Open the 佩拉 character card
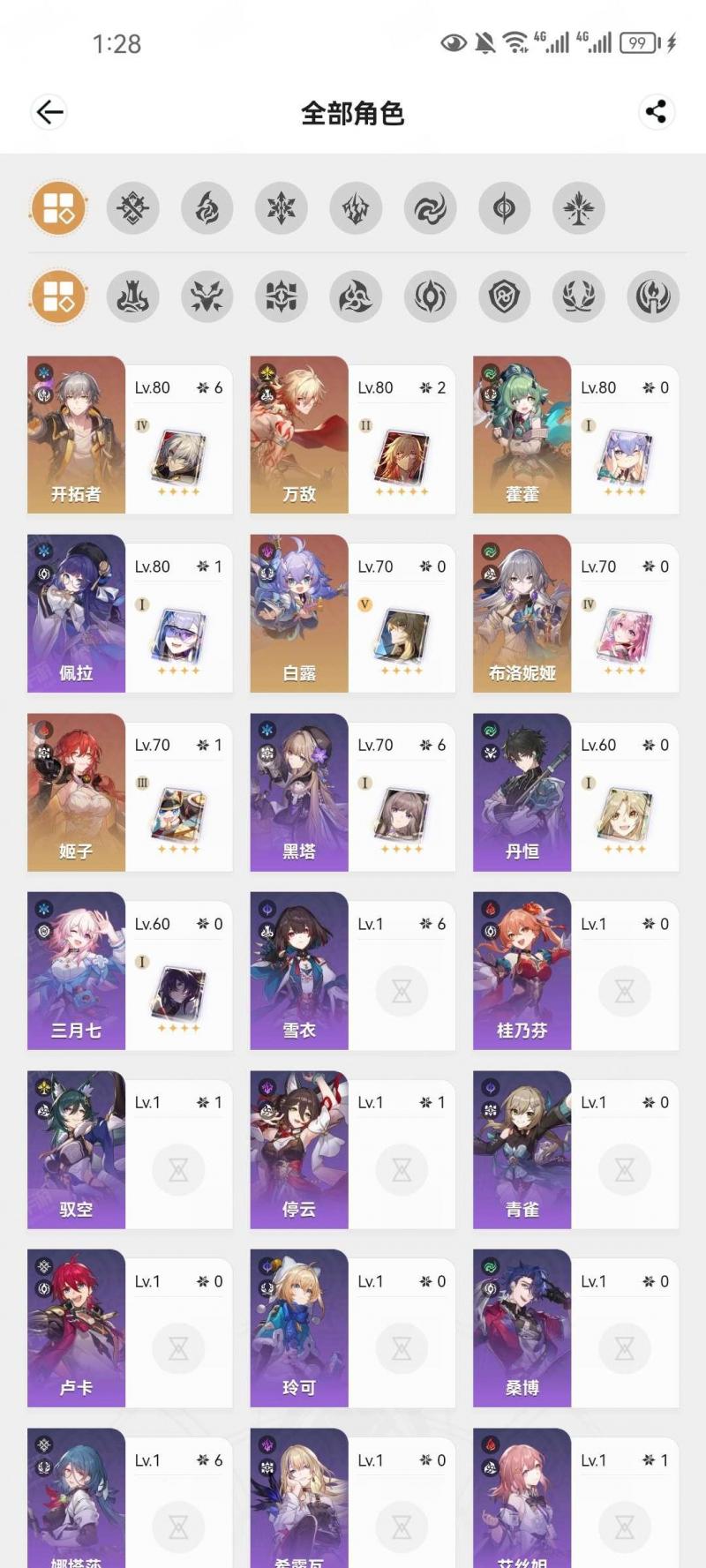706x1568 pixels. pos(130,613)
